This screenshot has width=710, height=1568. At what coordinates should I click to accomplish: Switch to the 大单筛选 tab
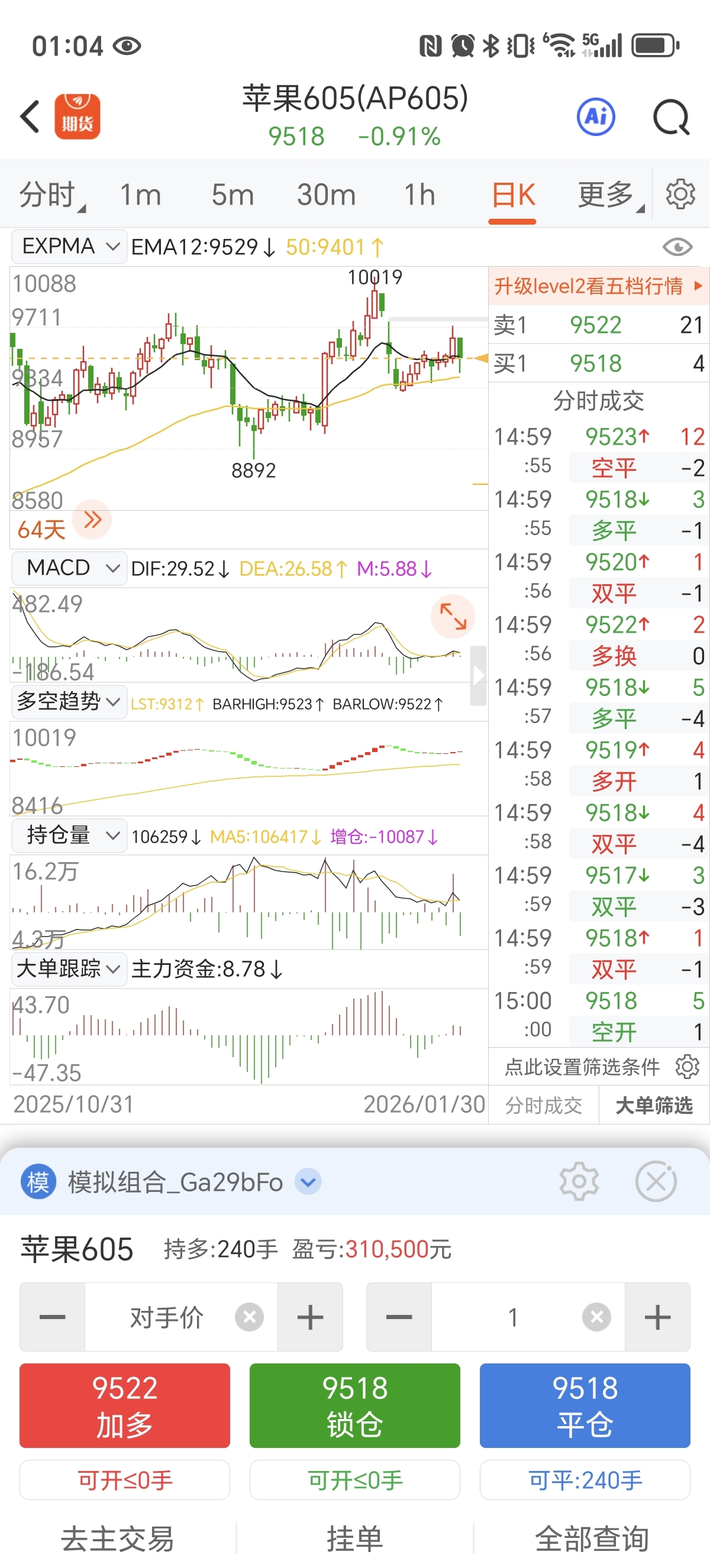(x=653, y=1105)
